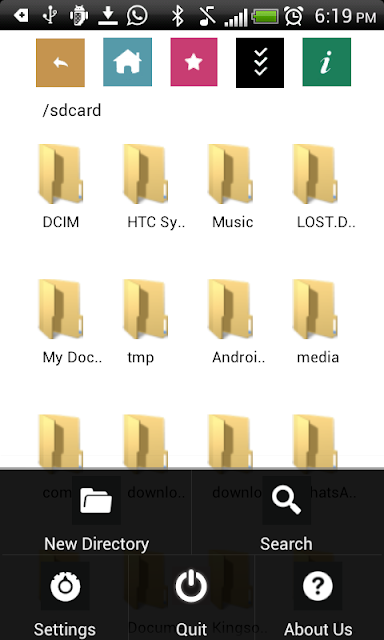Open the HTC Sy.. folder
The image size is (384, 640).
pos(146,186)
